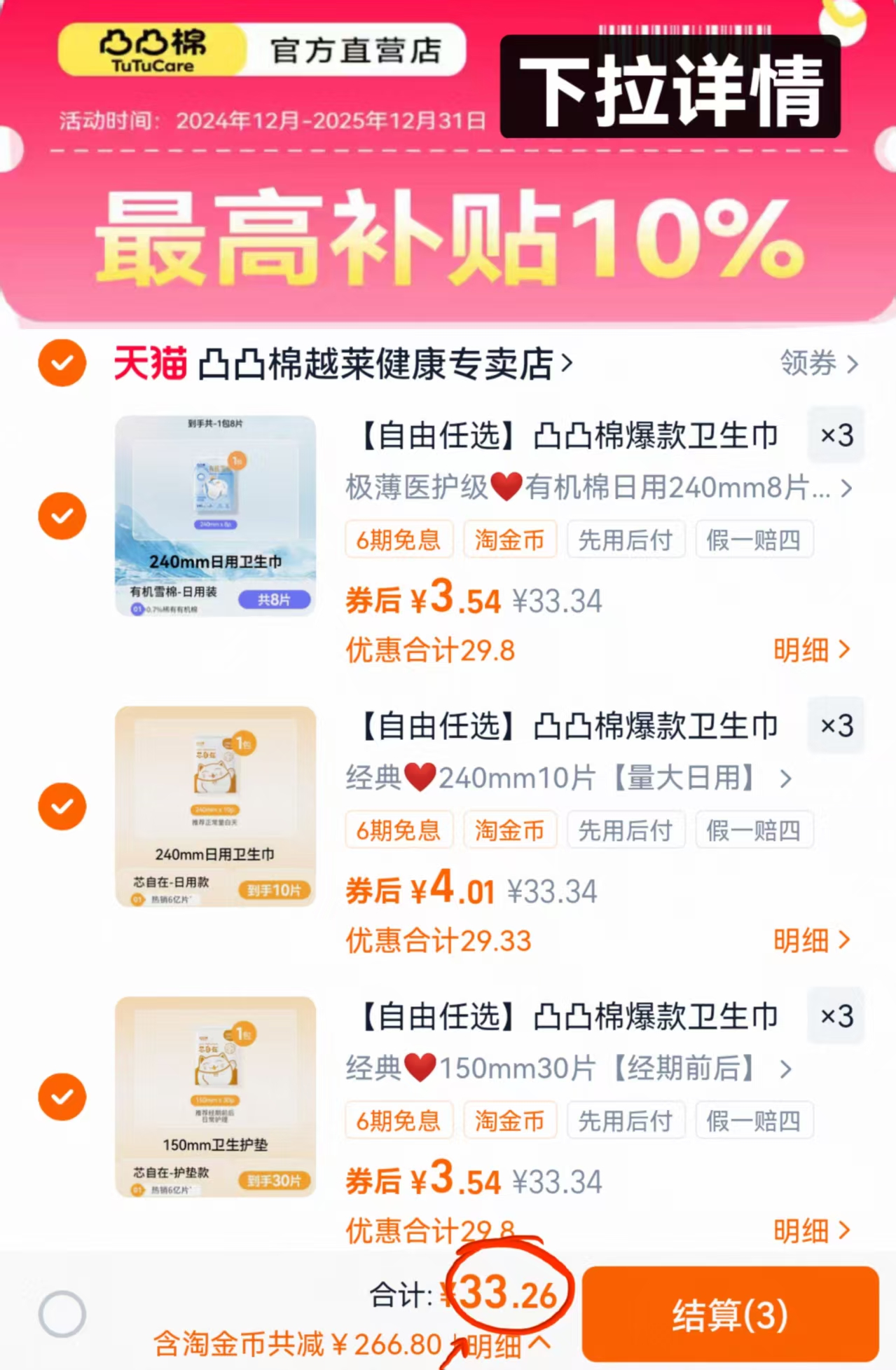The height and width of the screenshot is (1370, 896).
Task: Open the 150mm卫生护垫 product thumbnail
Action: pos(216,1097)
